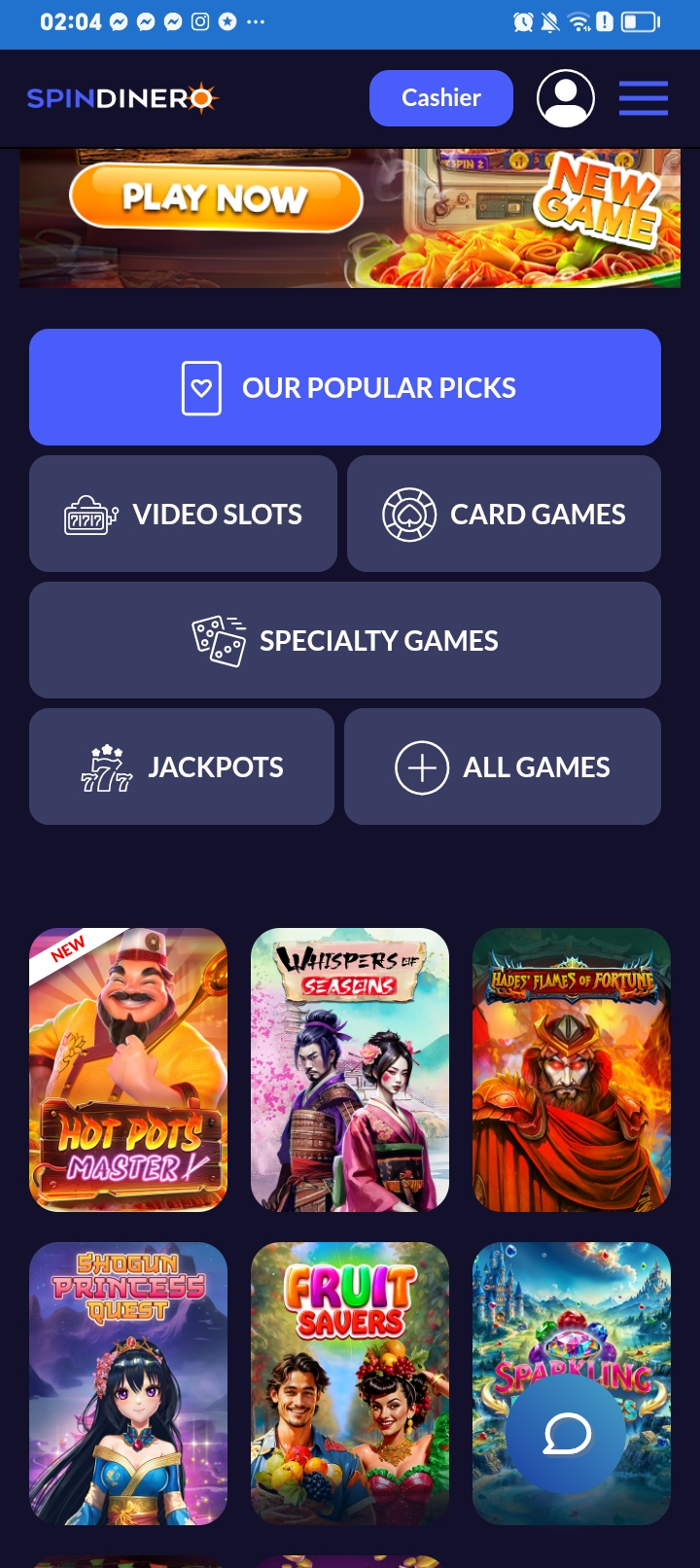Switch to Video Slots category
700x1568 pixels.
point(184,514)
